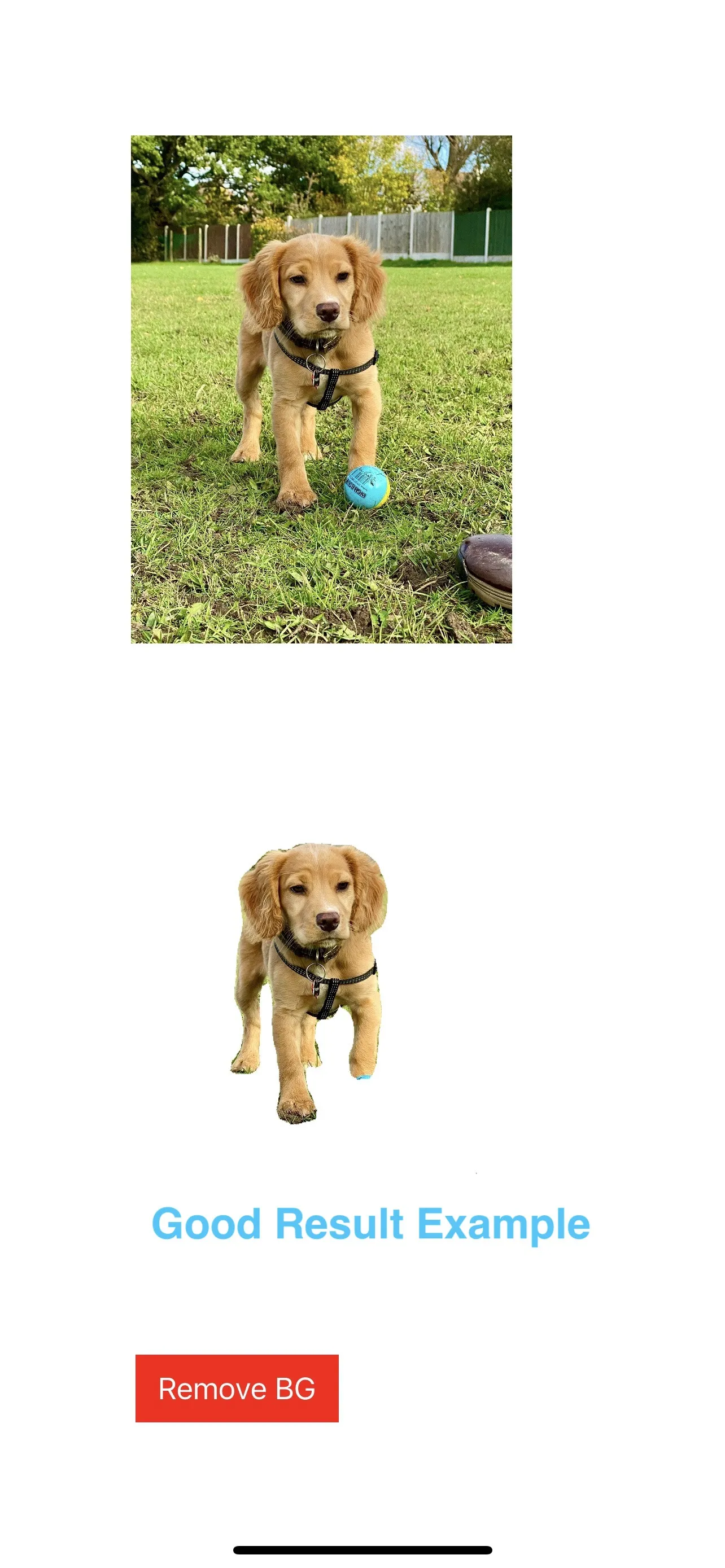Tap the red Remove BG button
Image resolution: width=725 pixels, height=1568 pixels.
(x=237, y=1389)
